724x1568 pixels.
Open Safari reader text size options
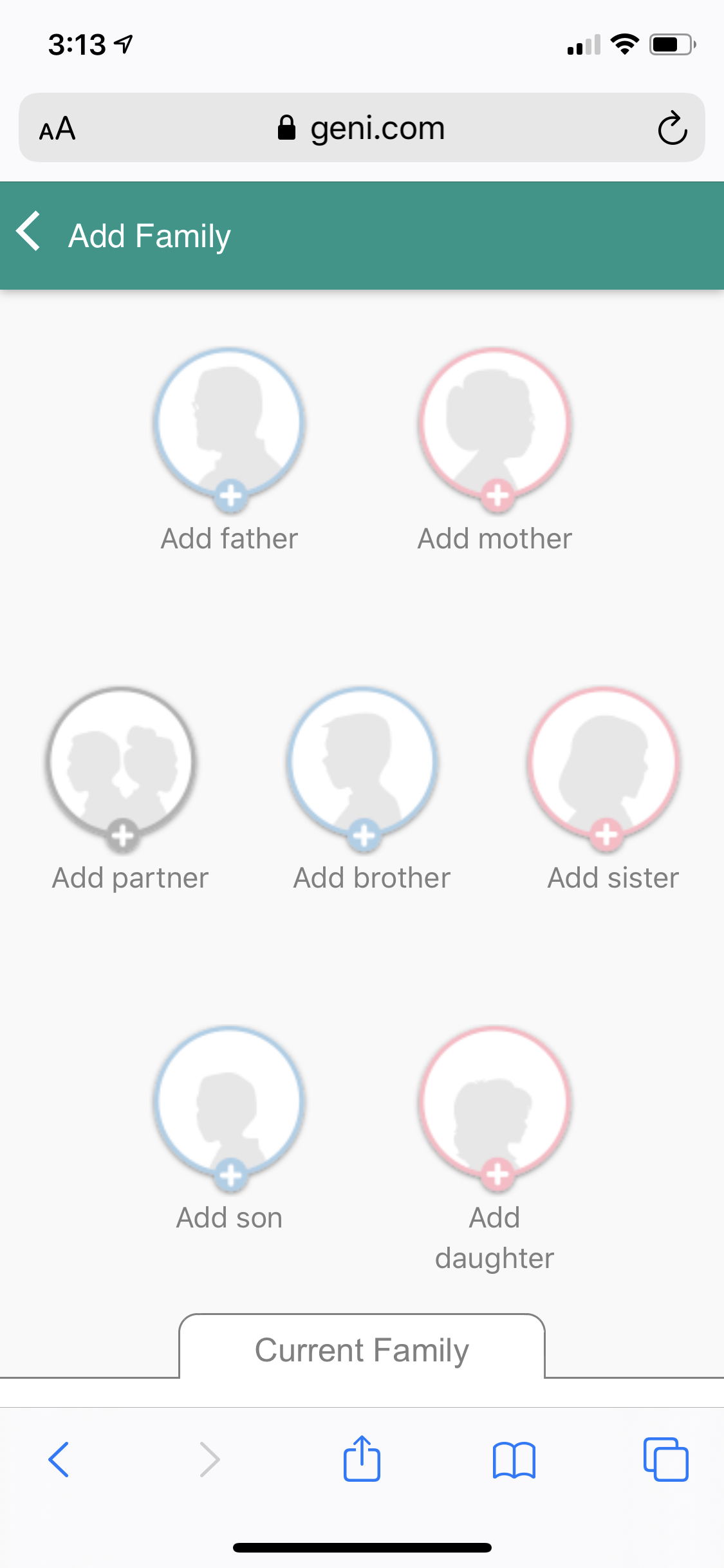tap(57, 129)
